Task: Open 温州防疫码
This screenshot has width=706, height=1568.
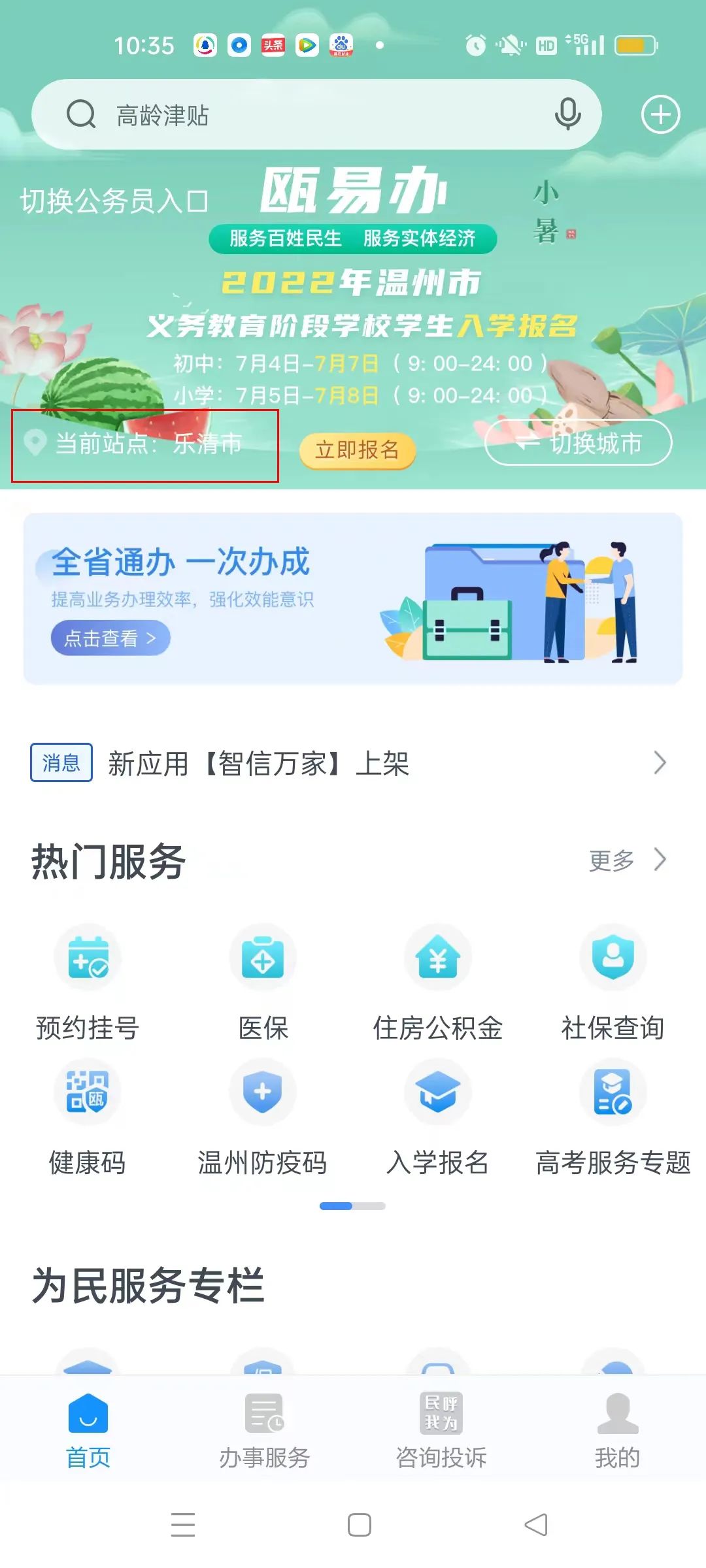Action: 263,1116
